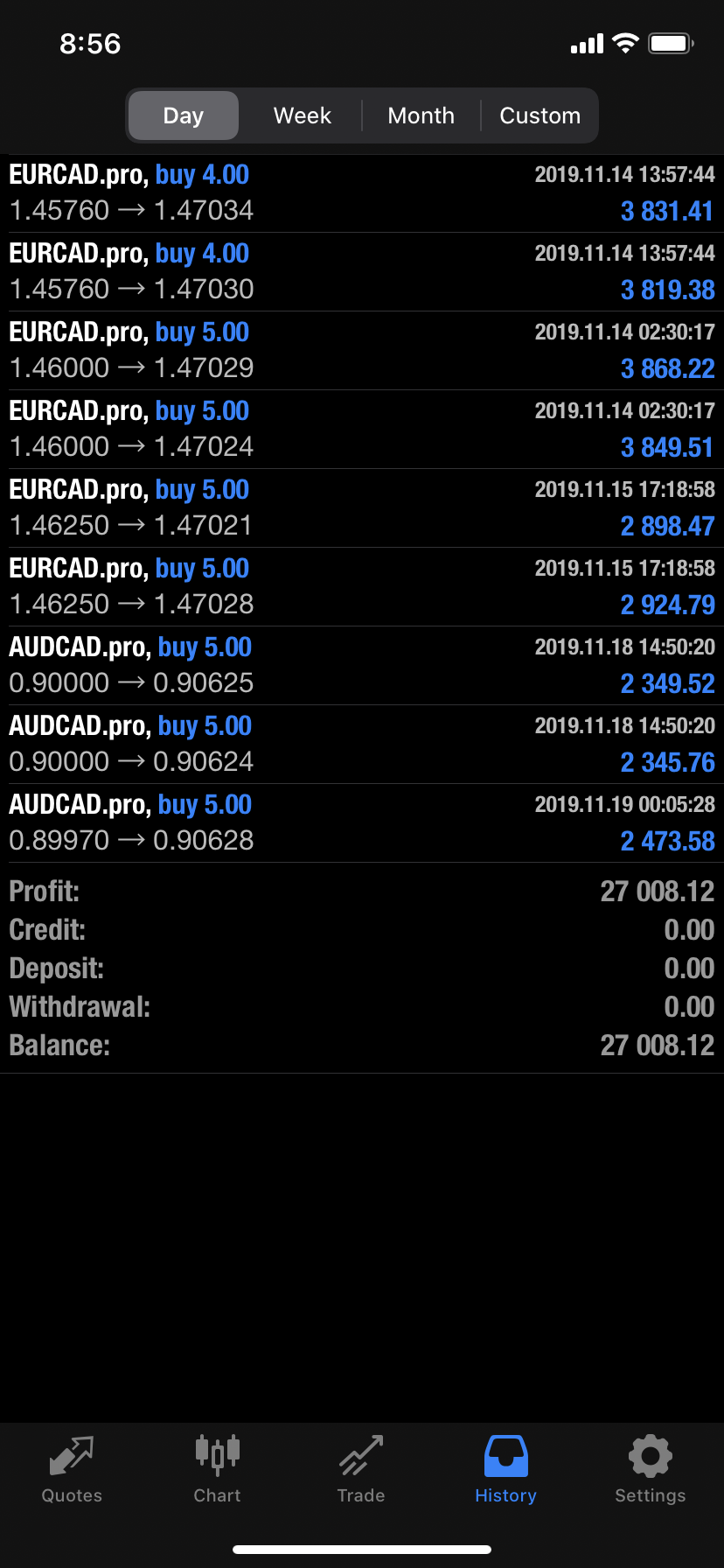Viewport: 724px width, 1568px height.
Task: Expand AUDCAD.pro trade with profit 2 473.58
Action: point(362,823)
